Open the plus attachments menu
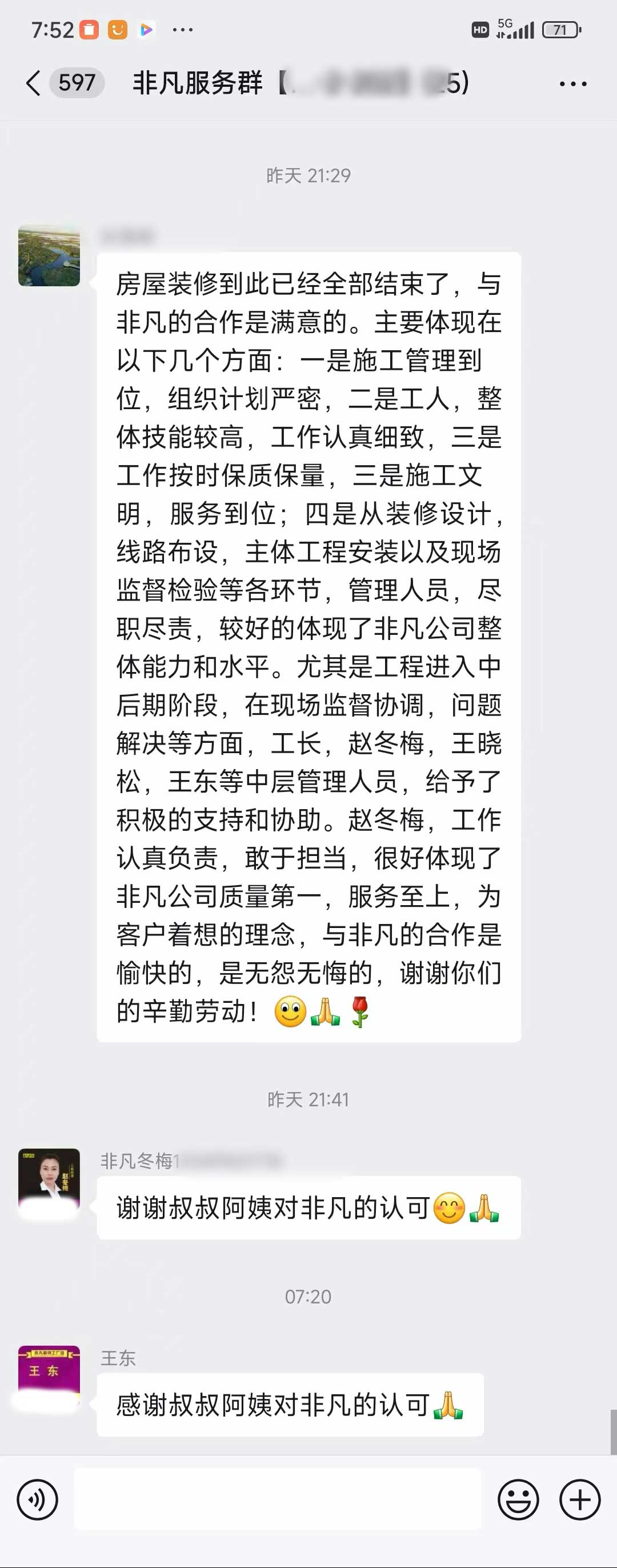 click(x=579, y=1500)
